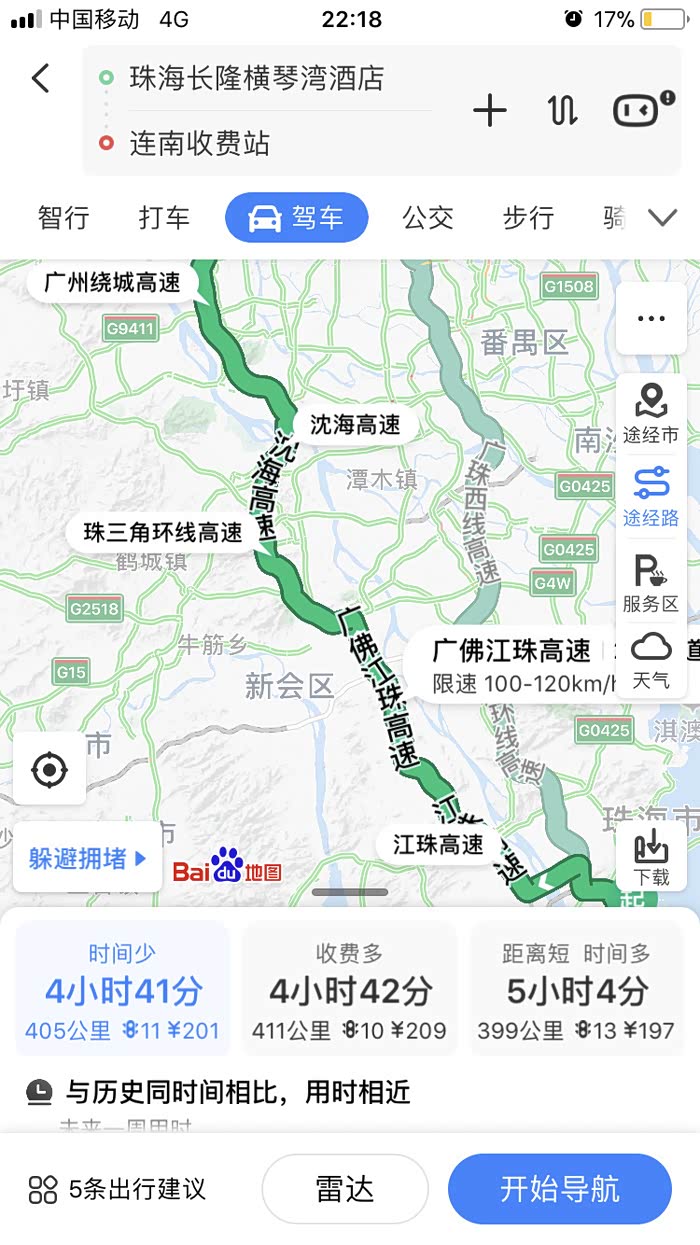The height and width of the screenshot is (1245, 700).
Task: Expand the travel modes dropdown chevron
Action: 664,218
